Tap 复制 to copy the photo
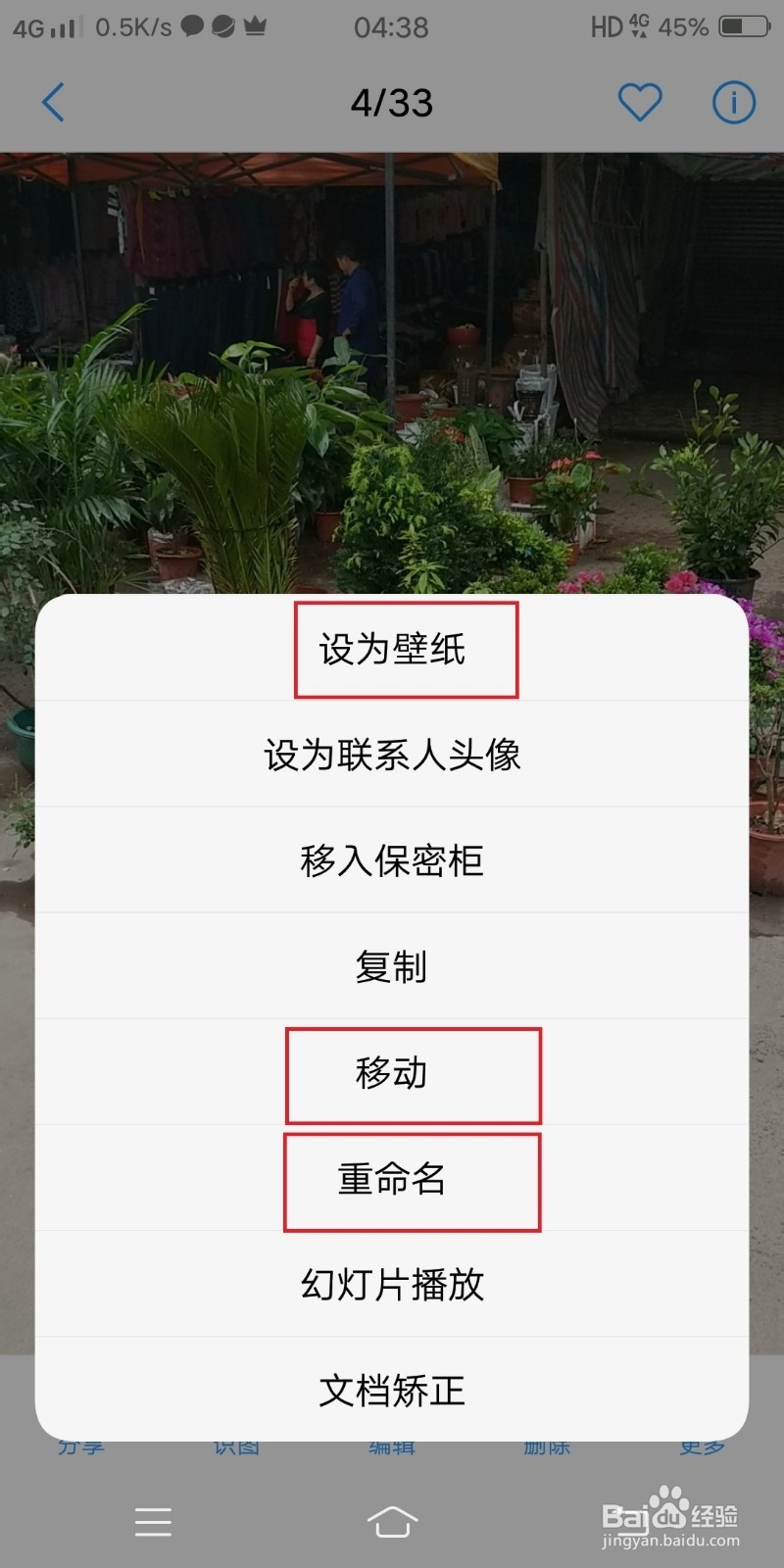The height and width of the screenshot is (1568, 784). click(x=392, y=967)
